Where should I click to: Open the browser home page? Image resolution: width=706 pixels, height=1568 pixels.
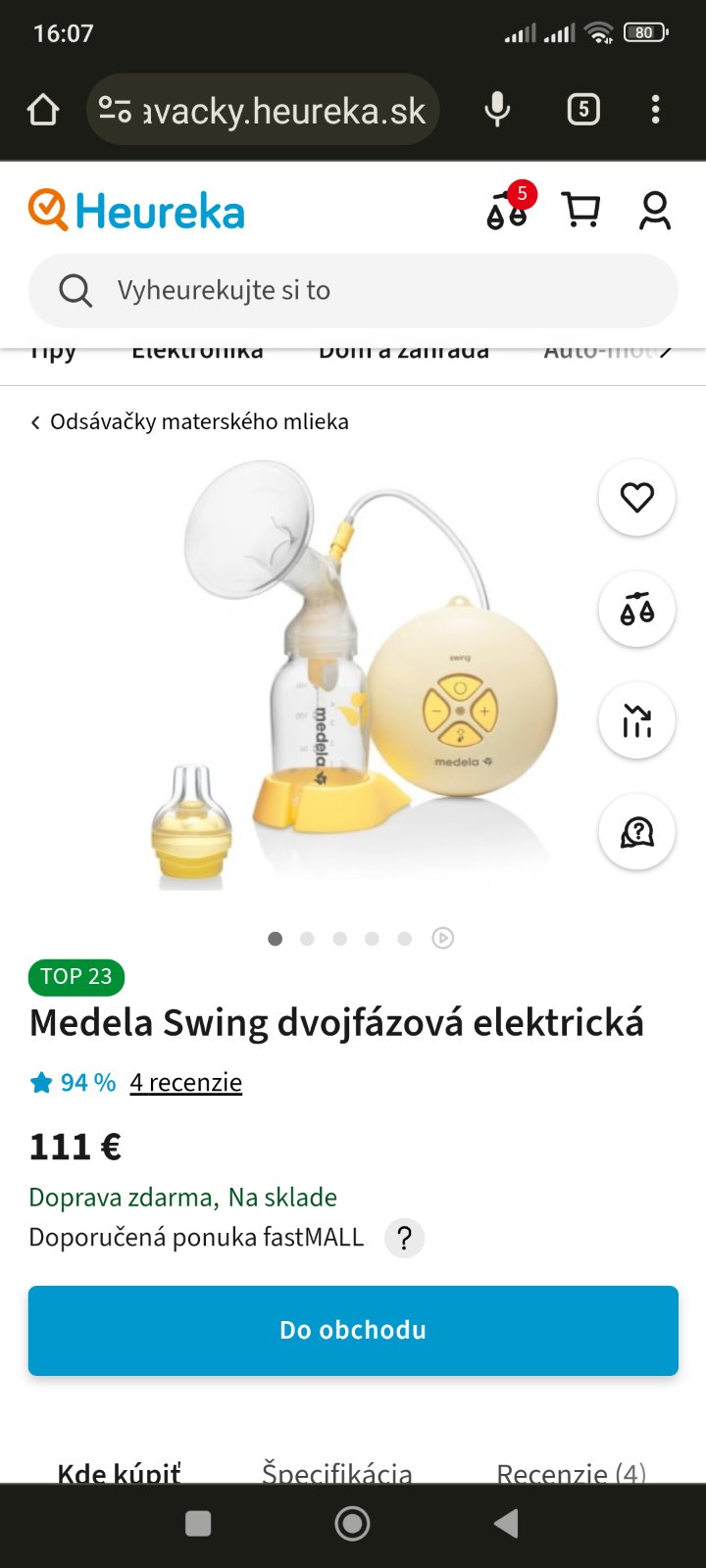pos(43,110)
